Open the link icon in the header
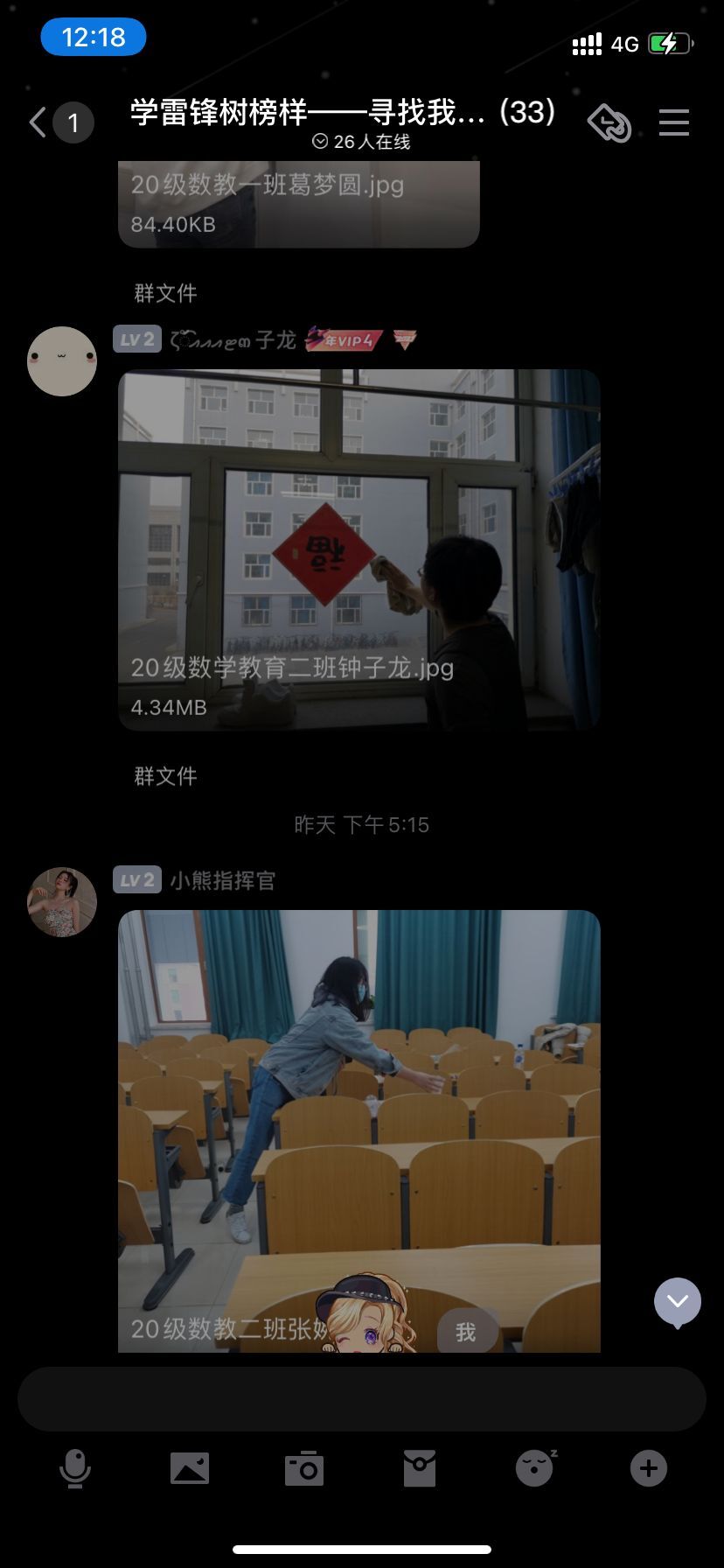This screenshot has width=724, height=1568. pos(609,123)
